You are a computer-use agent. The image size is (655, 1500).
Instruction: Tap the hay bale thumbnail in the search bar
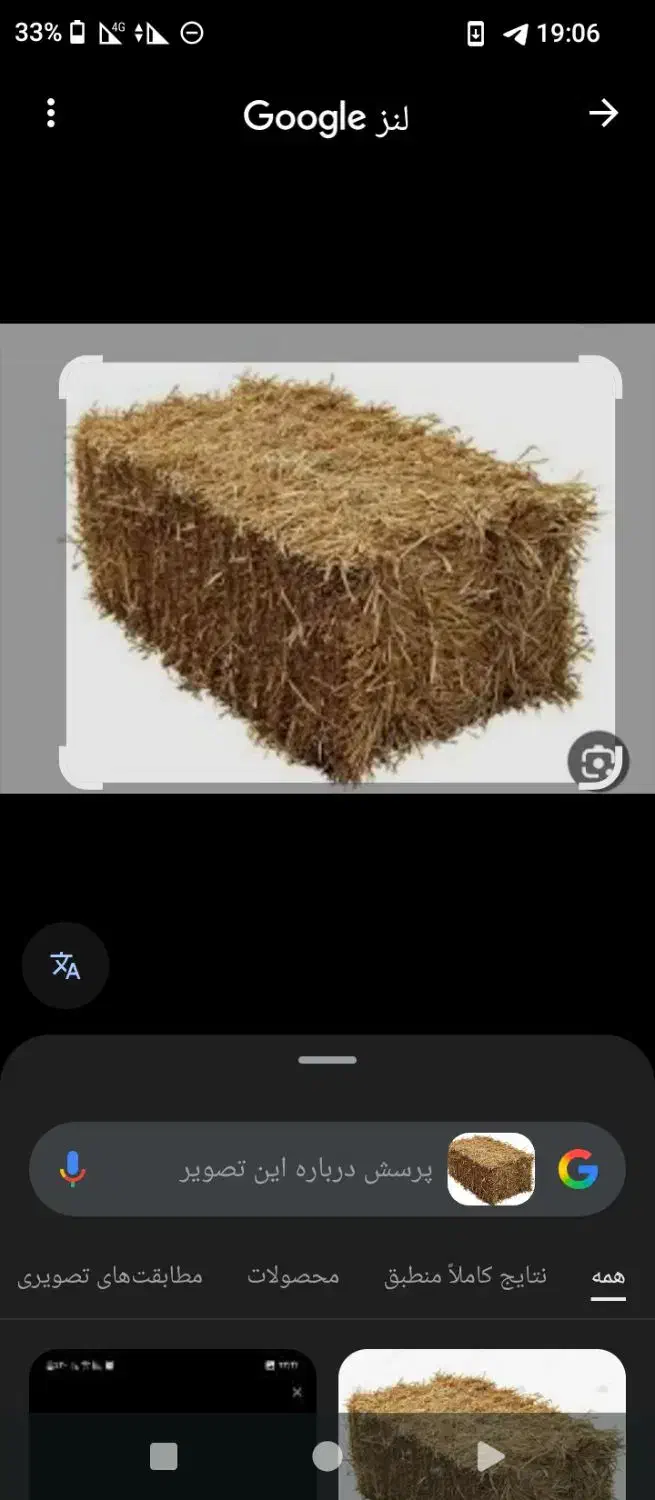[x=490, y=1169]
